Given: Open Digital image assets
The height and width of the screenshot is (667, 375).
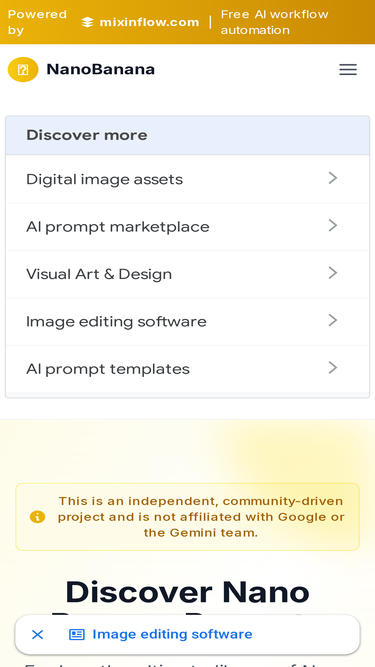Looking at the screenshot, I should 188,179.
